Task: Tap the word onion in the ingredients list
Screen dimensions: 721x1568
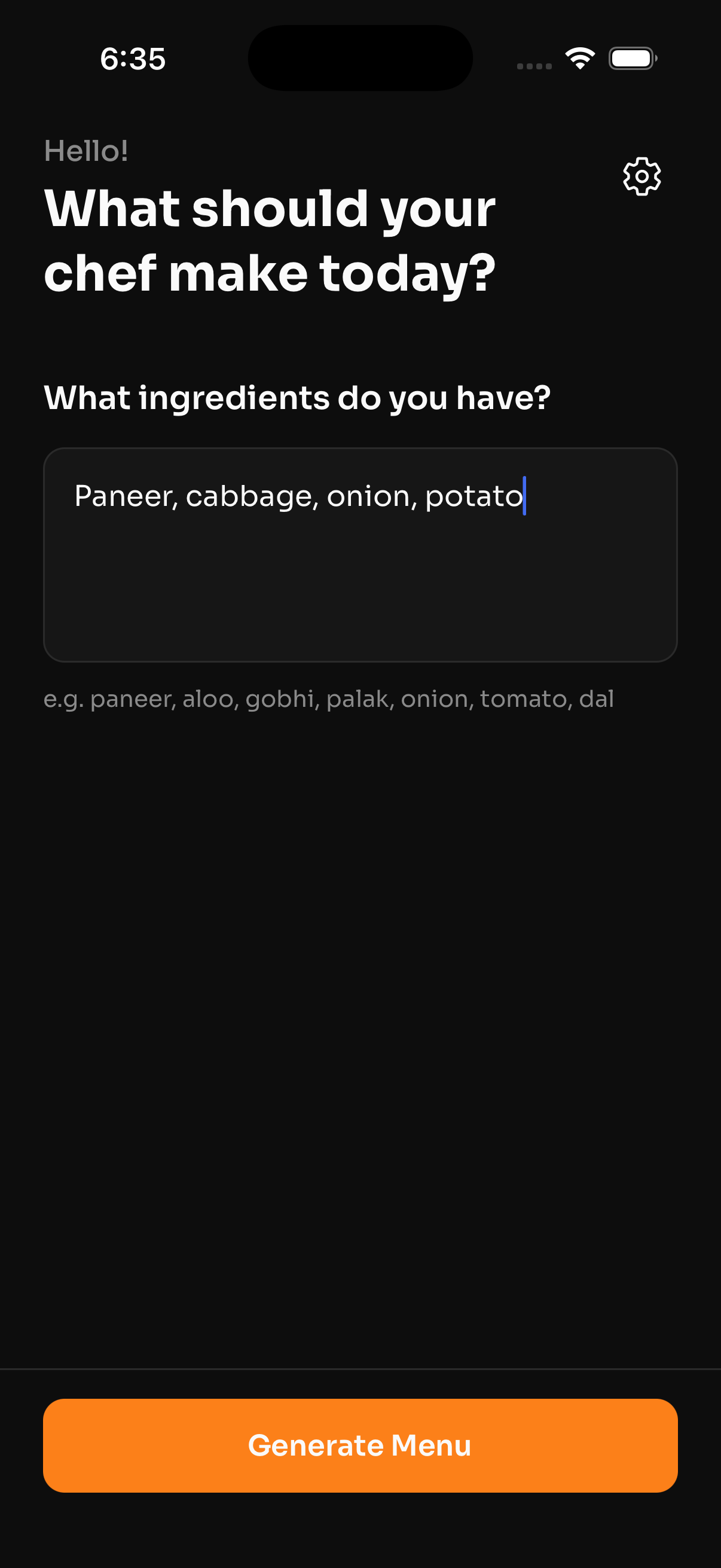Action: (x=370, y=497)
